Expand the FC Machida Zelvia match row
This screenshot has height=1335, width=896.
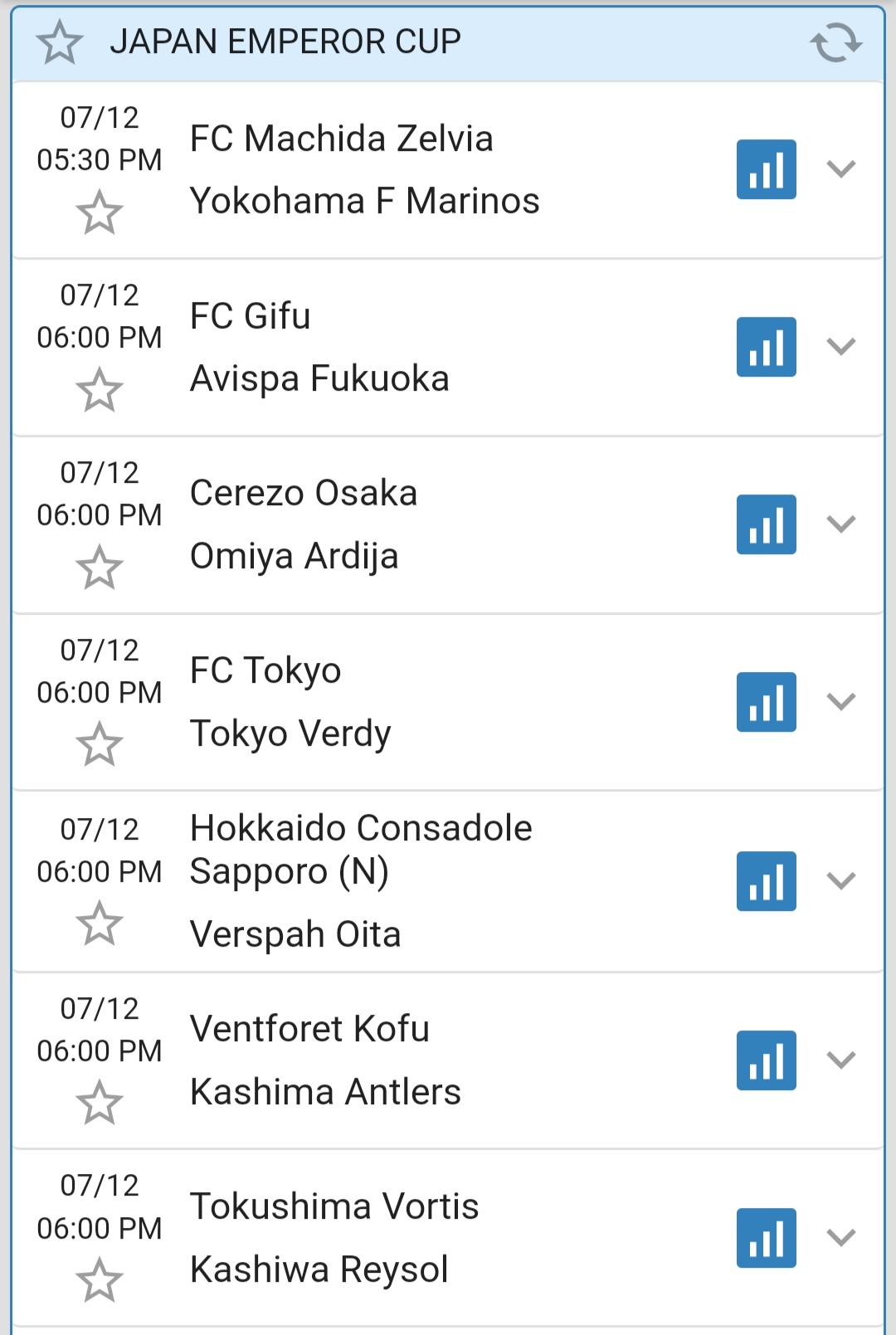tap(840, 169)
